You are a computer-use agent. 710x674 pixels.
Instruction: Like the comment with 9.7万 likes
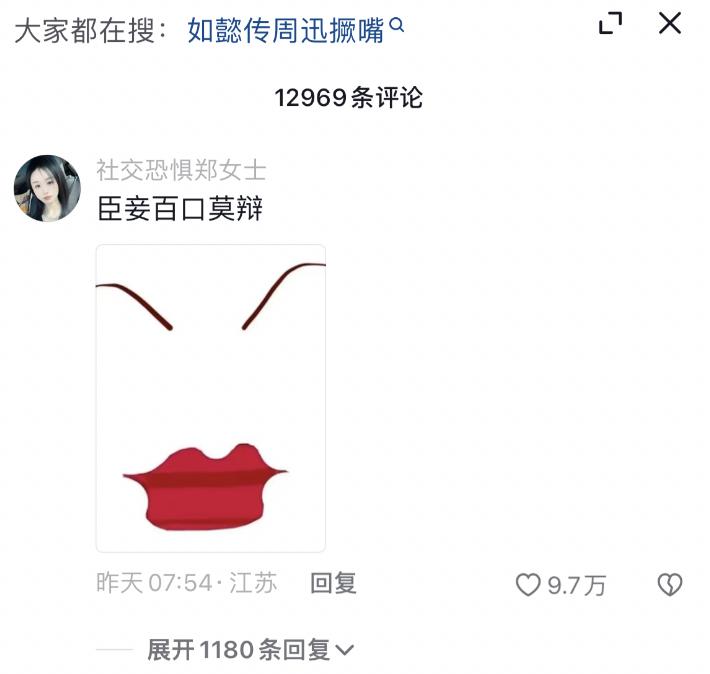pyautogui.click(x=529, y=585)
